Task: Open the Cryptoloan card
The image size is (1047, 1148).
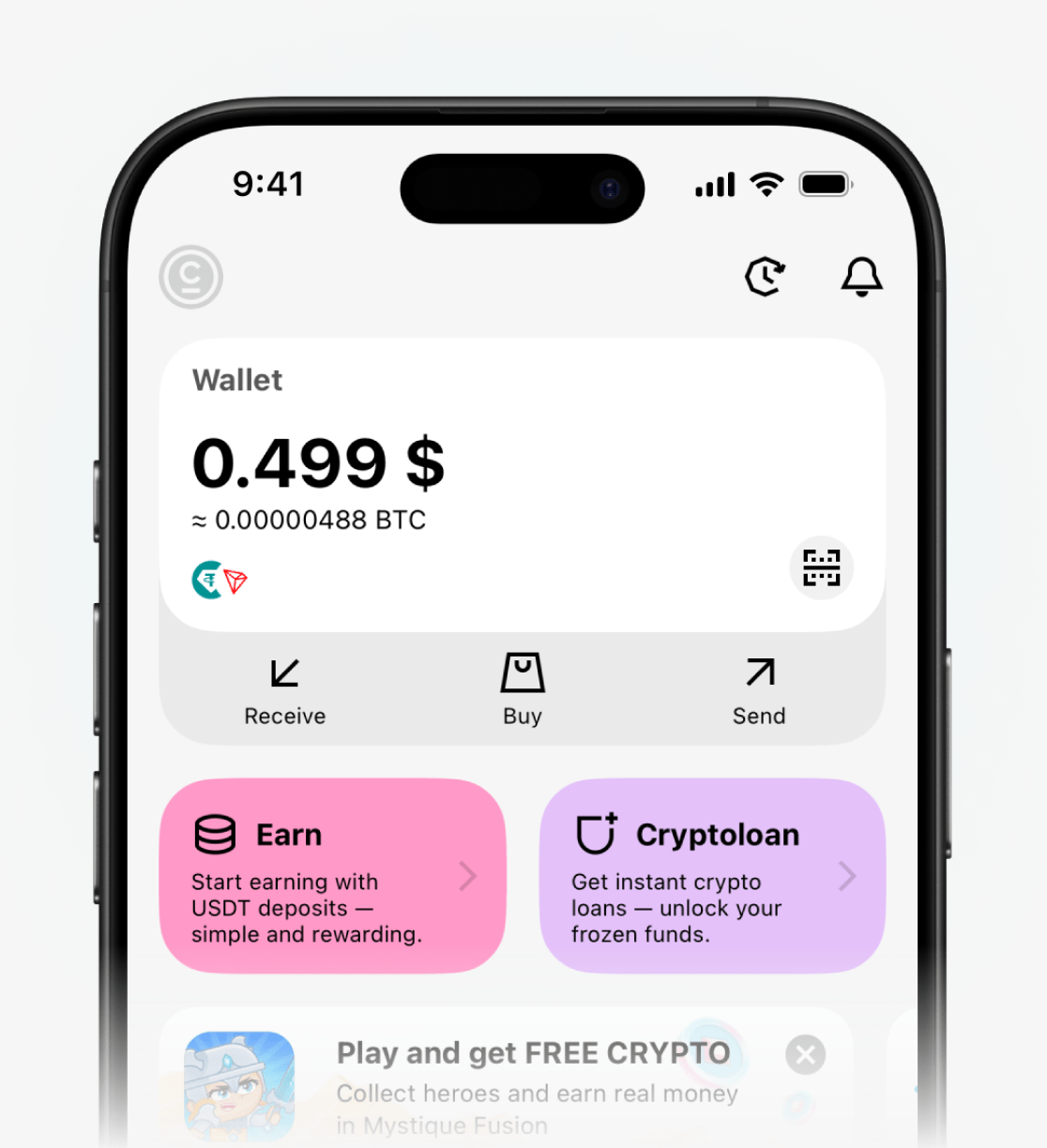Action: coord(712,876)
